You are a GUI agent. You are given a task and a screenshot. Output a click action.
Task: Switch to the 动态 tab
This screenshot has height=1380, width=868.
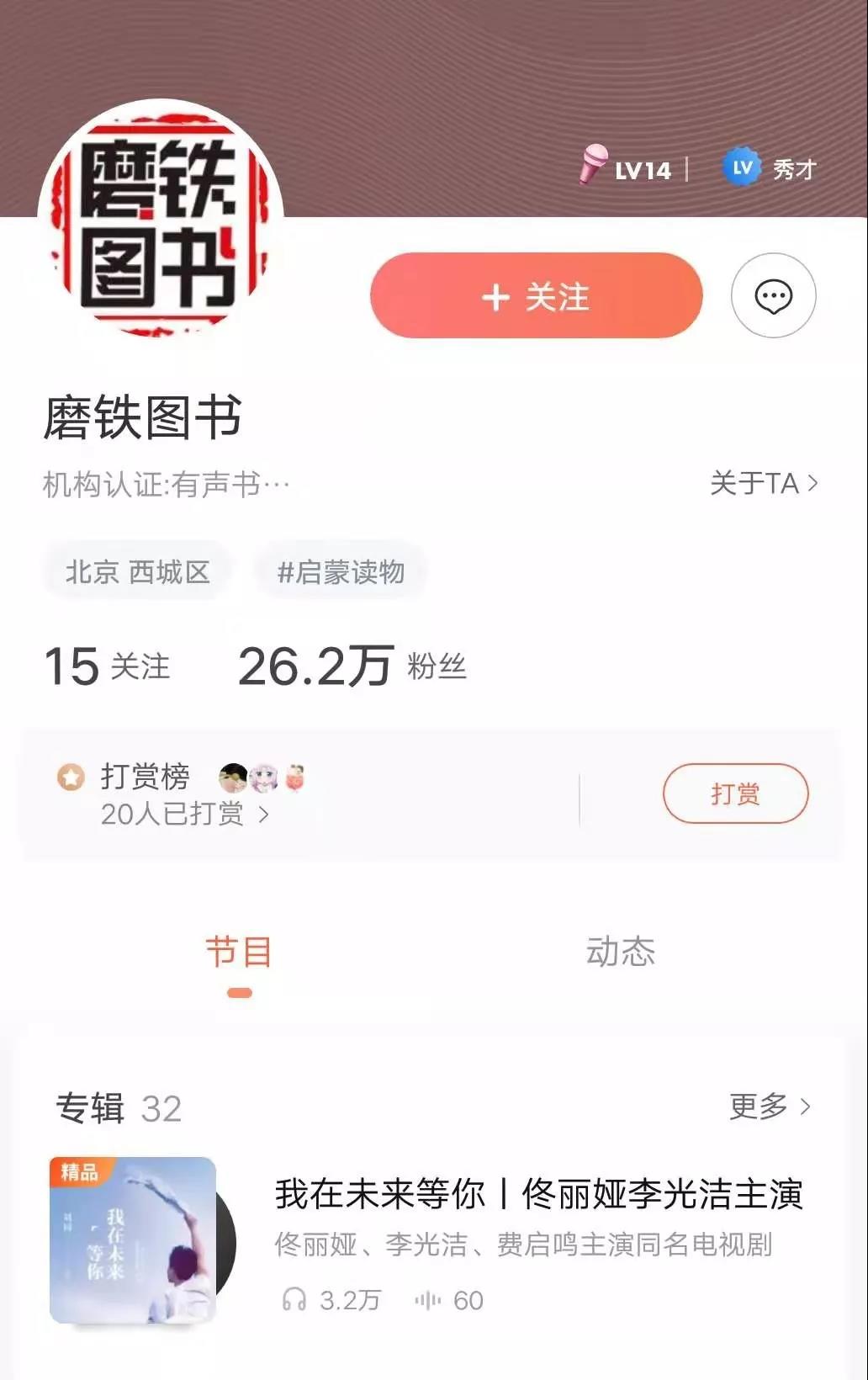[620, 953]
